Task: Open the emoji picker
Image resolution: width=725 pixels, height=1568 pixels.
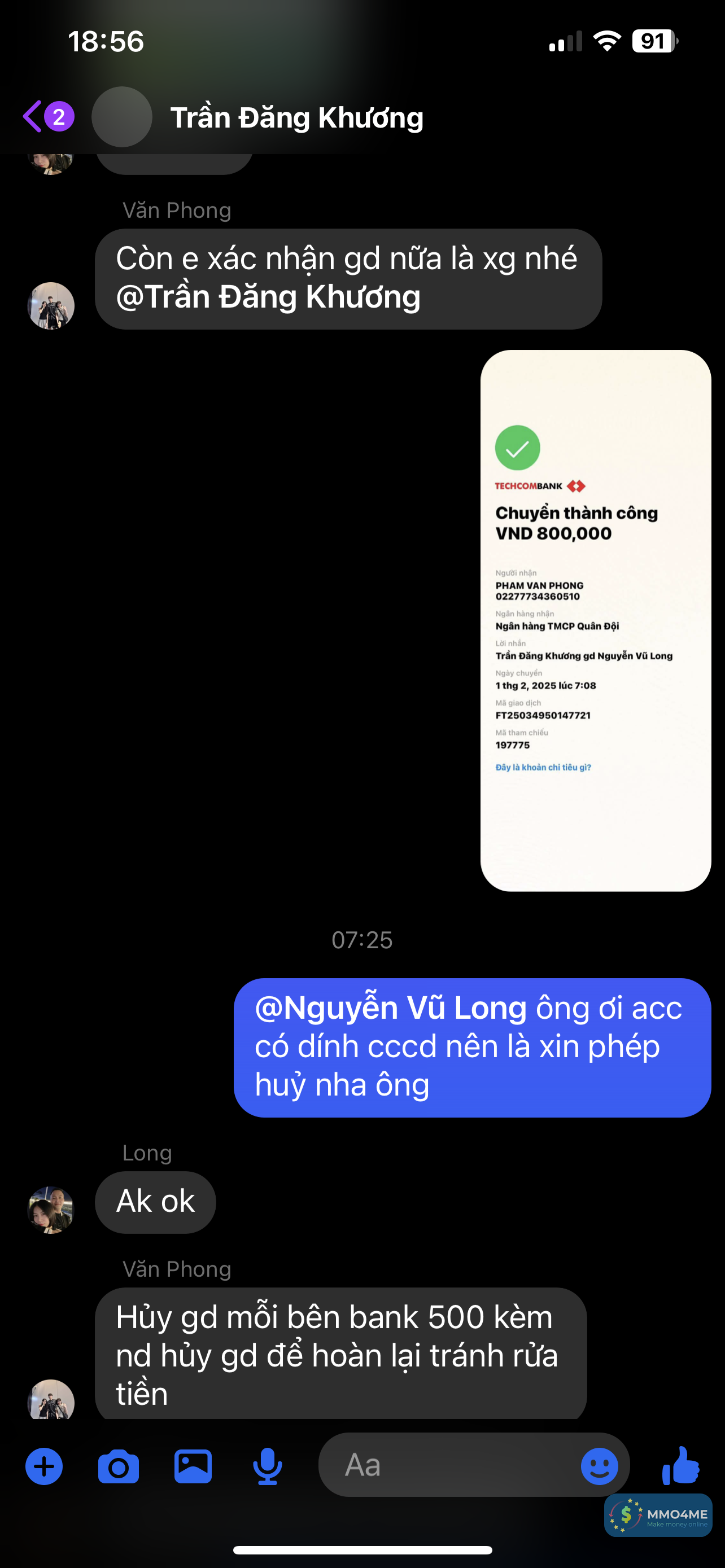Action: coord(599,1466)
